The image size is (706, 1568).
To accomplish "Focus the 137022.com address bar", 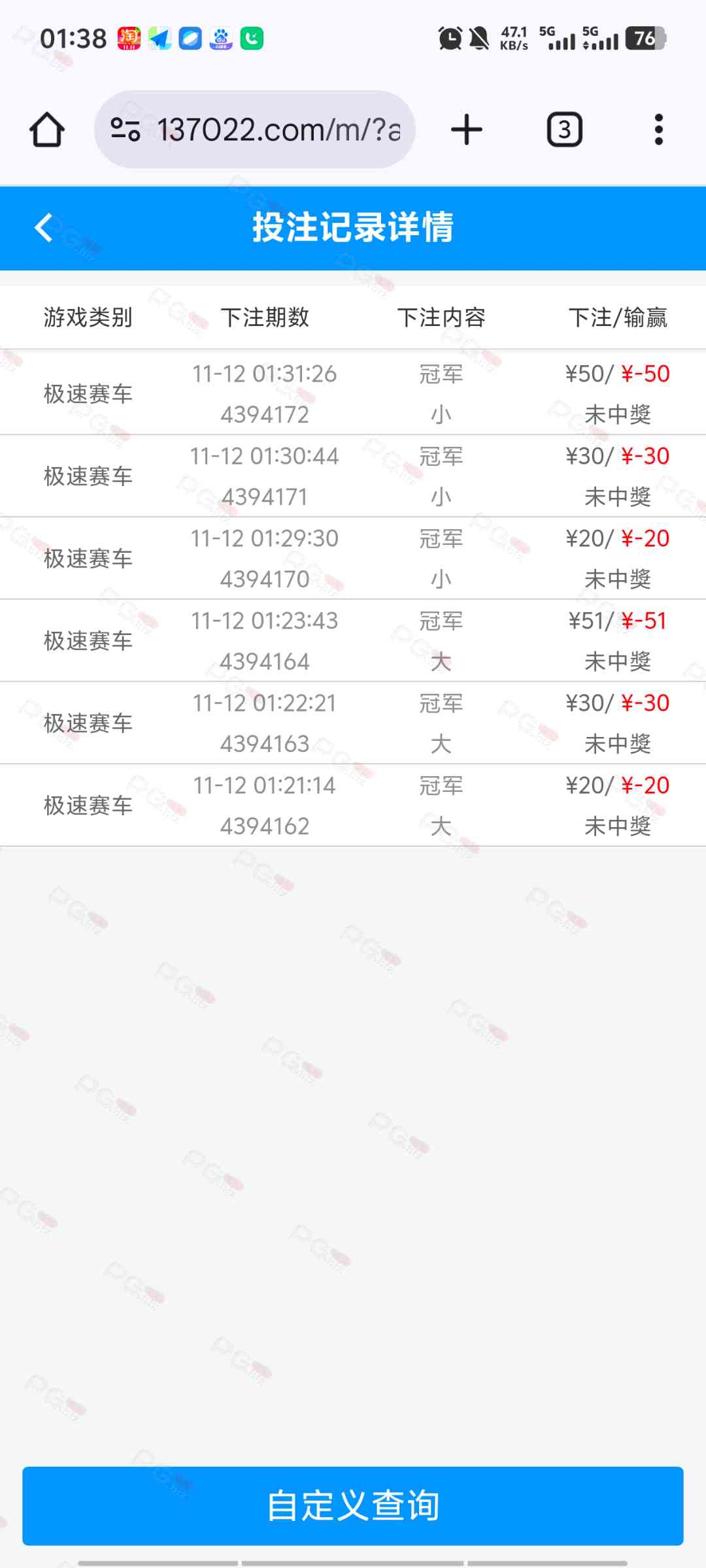I will (x=278, y=129).
